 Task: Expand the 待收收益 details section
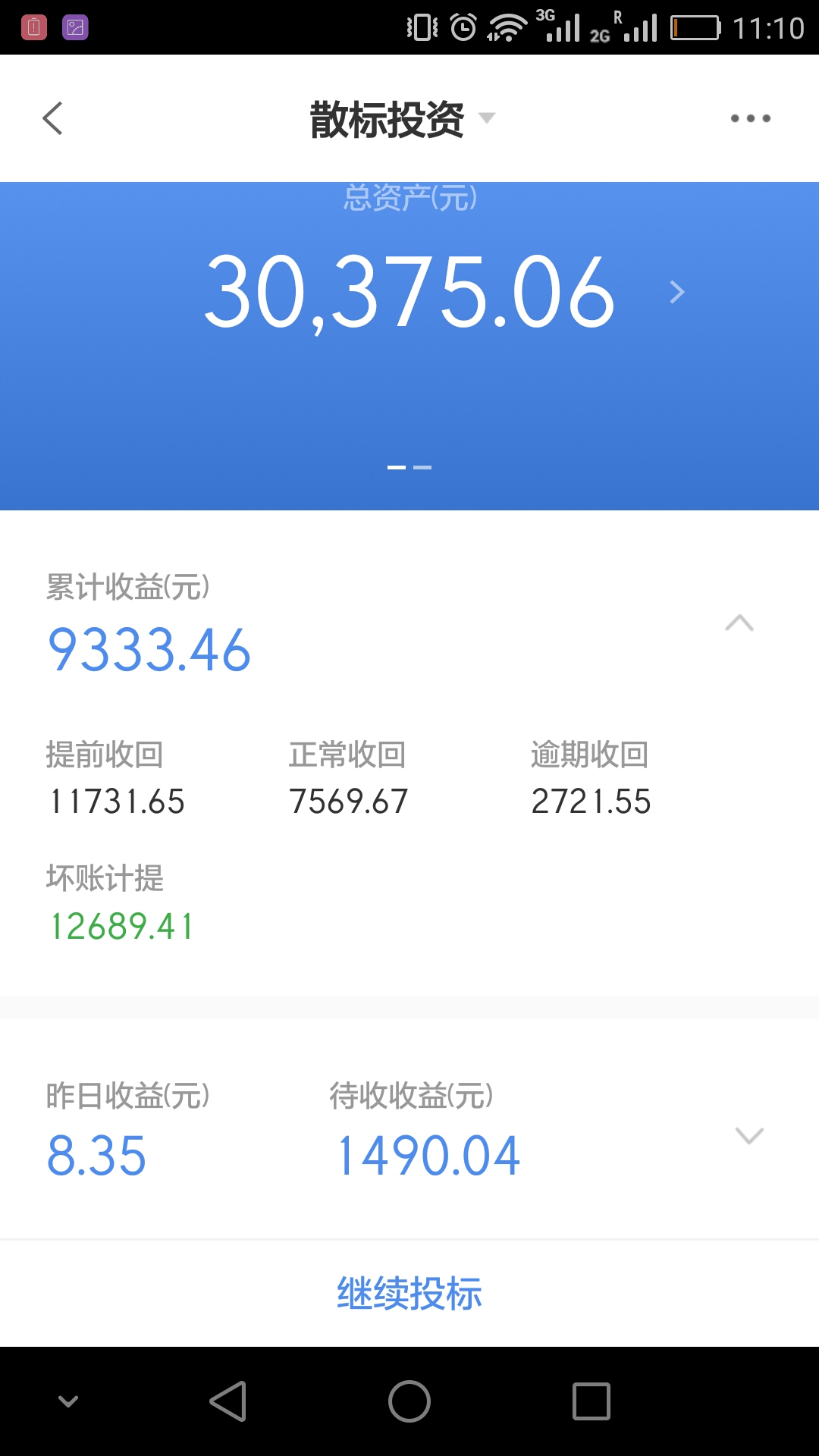click(x=749, y=1135)
